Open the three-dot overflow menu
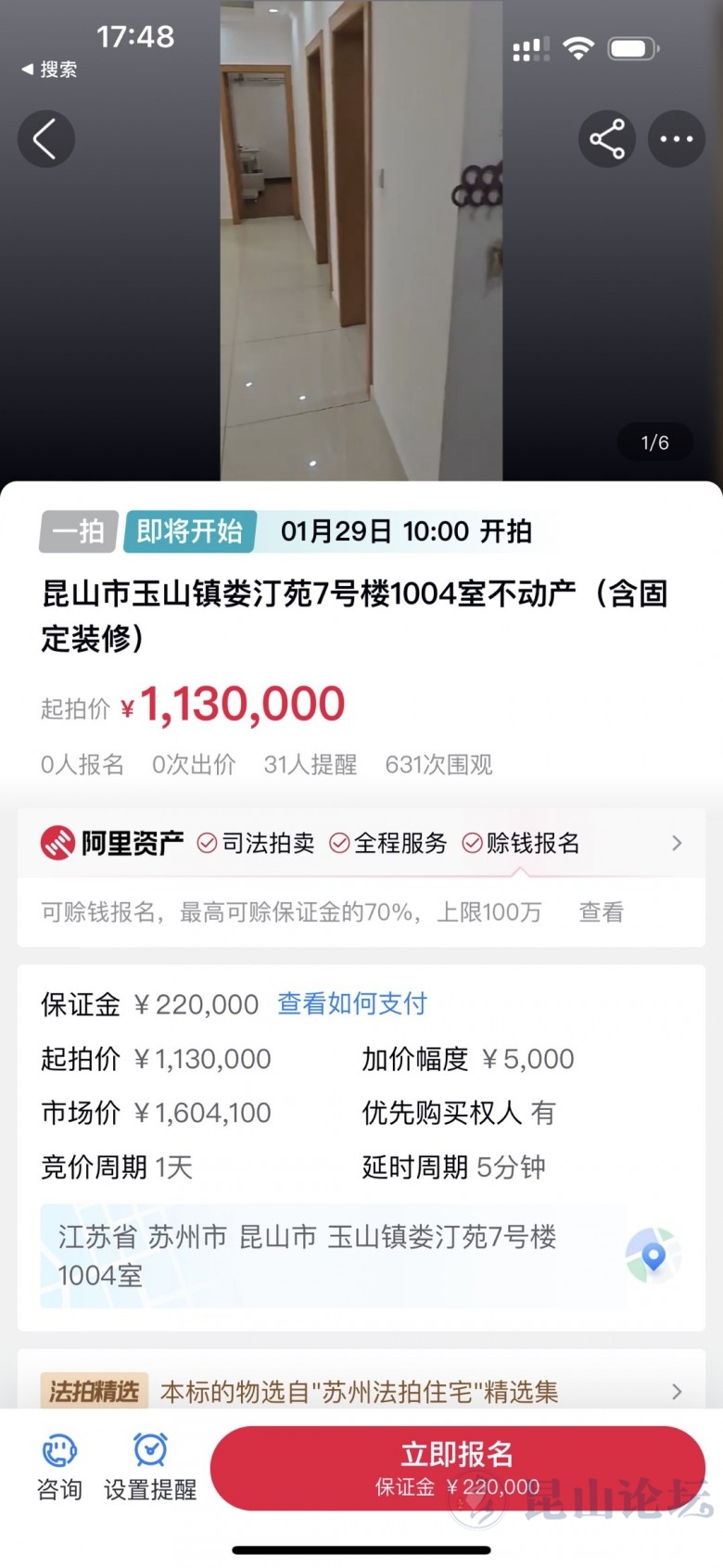 676,139
